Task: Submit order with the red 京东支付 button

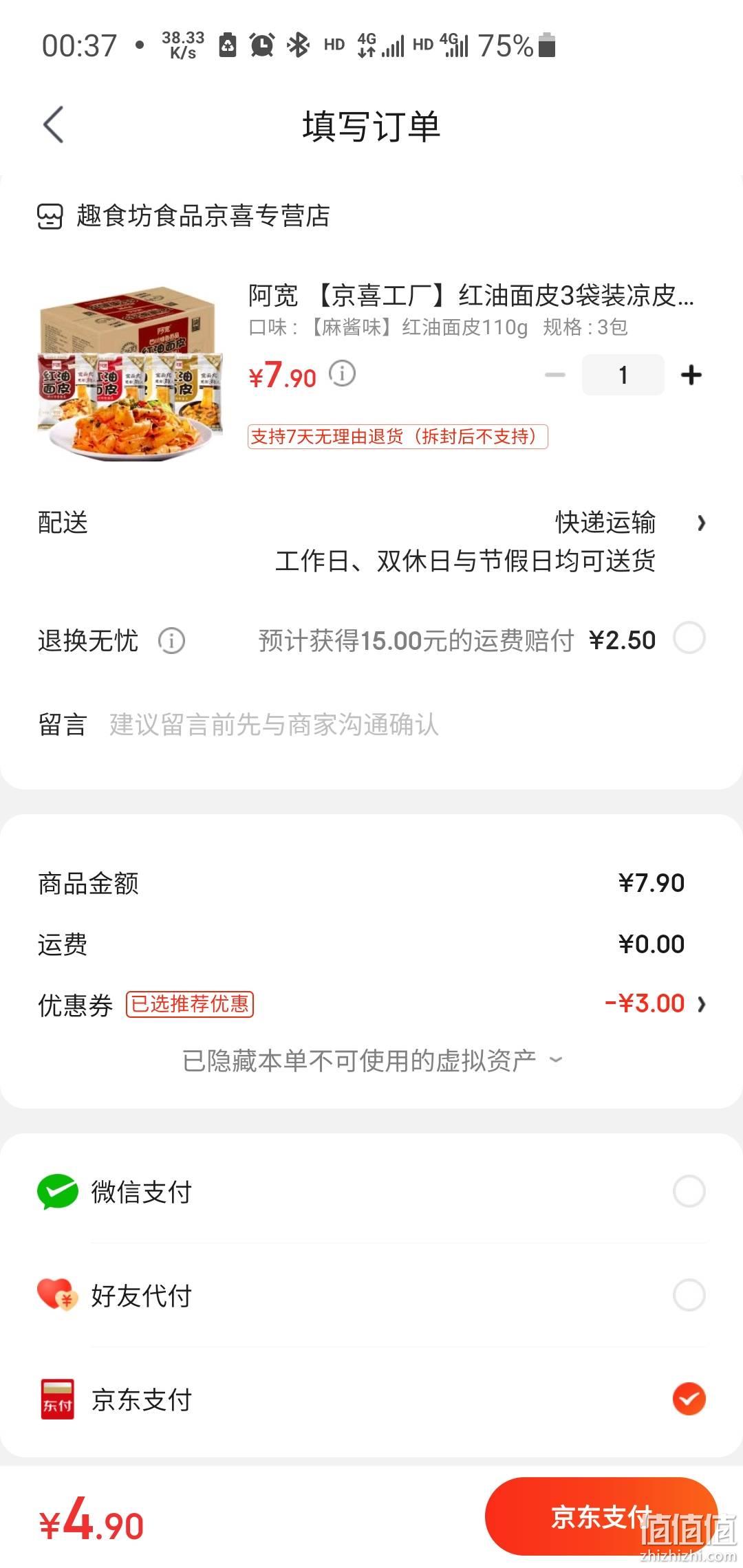Action: click(601, 1517)
